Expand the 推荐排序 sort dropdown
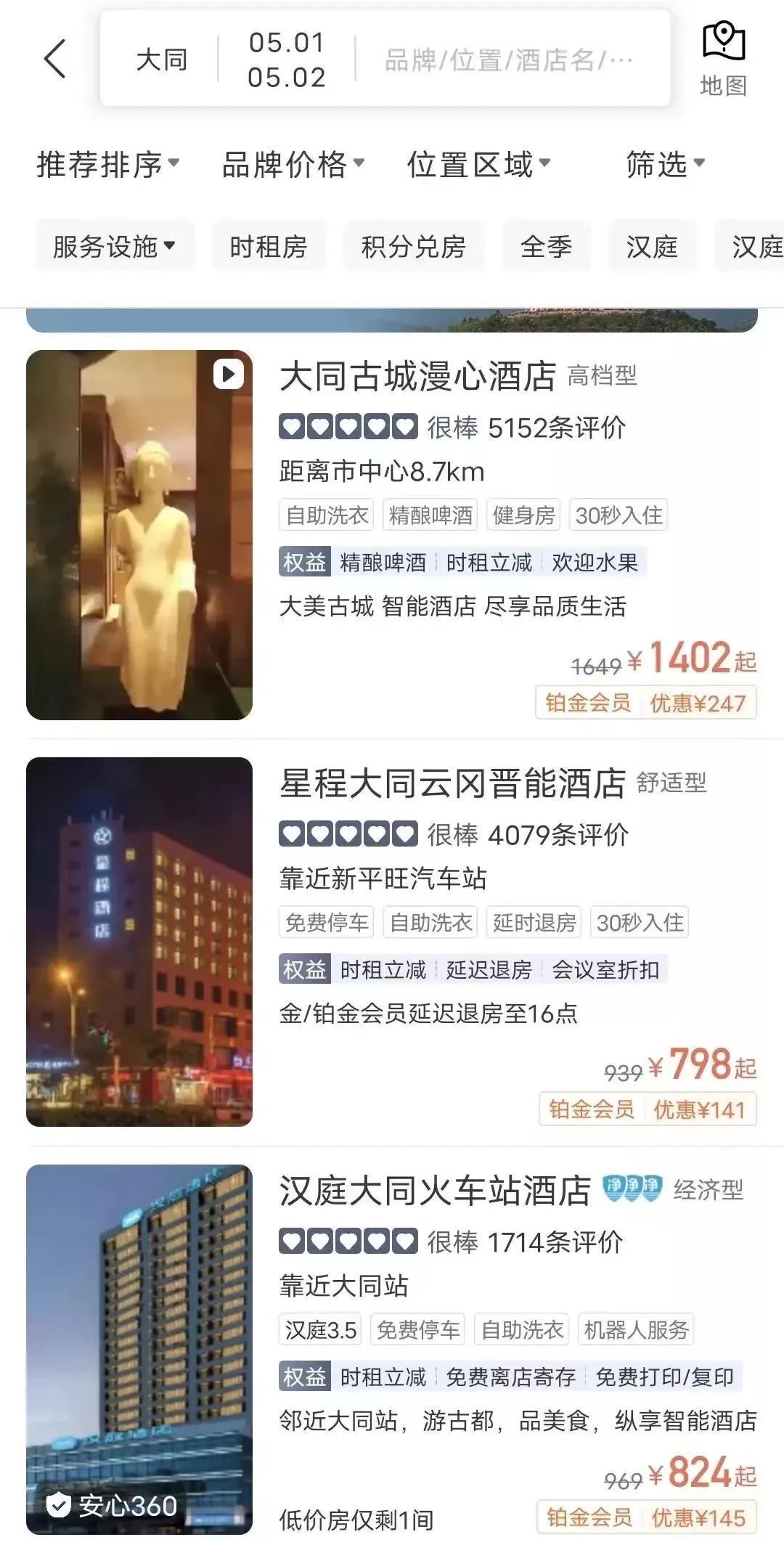 107,165
